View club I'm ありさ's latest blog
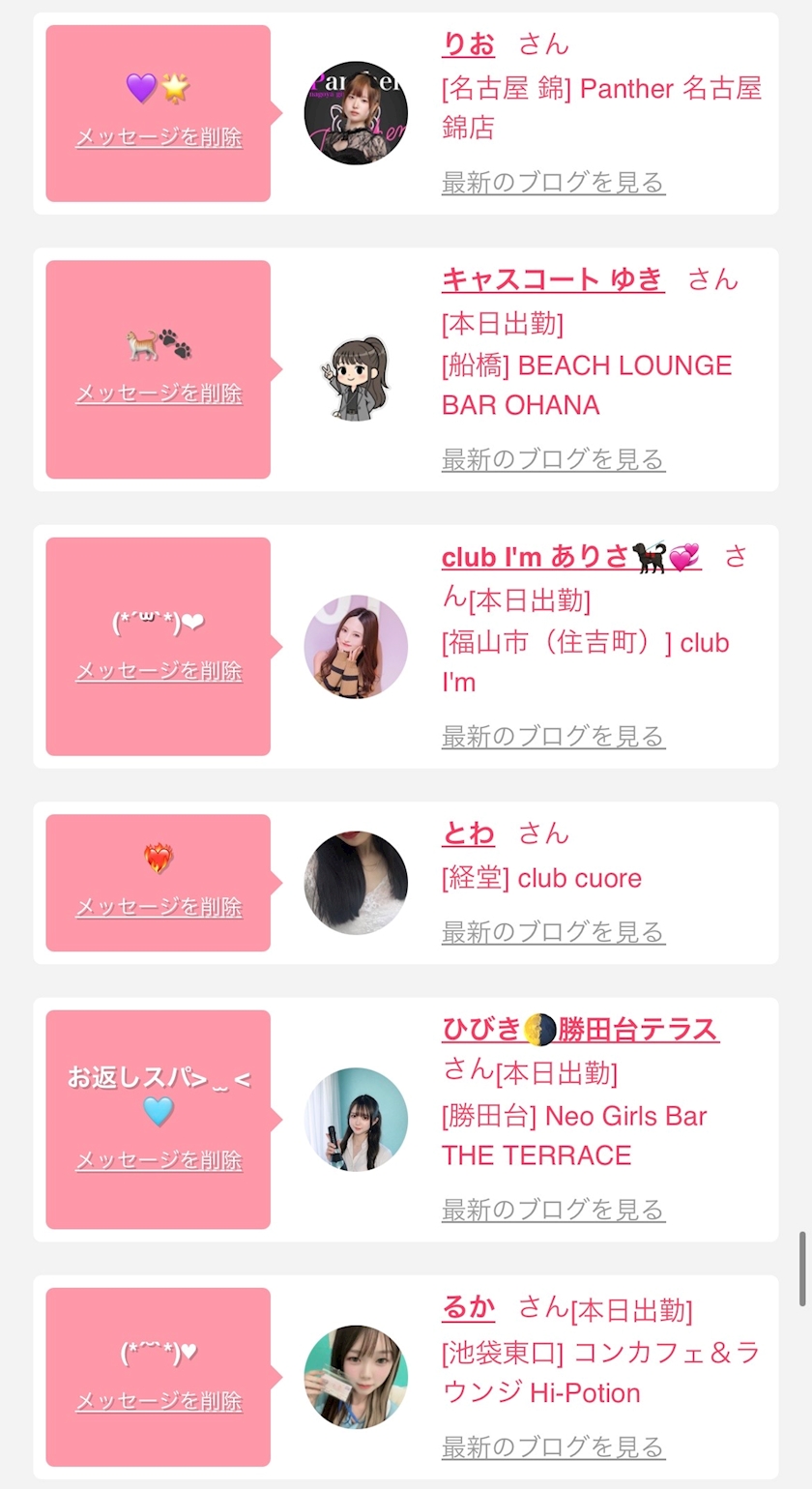This screenshot has height=1489, width=812. point(553,737)
